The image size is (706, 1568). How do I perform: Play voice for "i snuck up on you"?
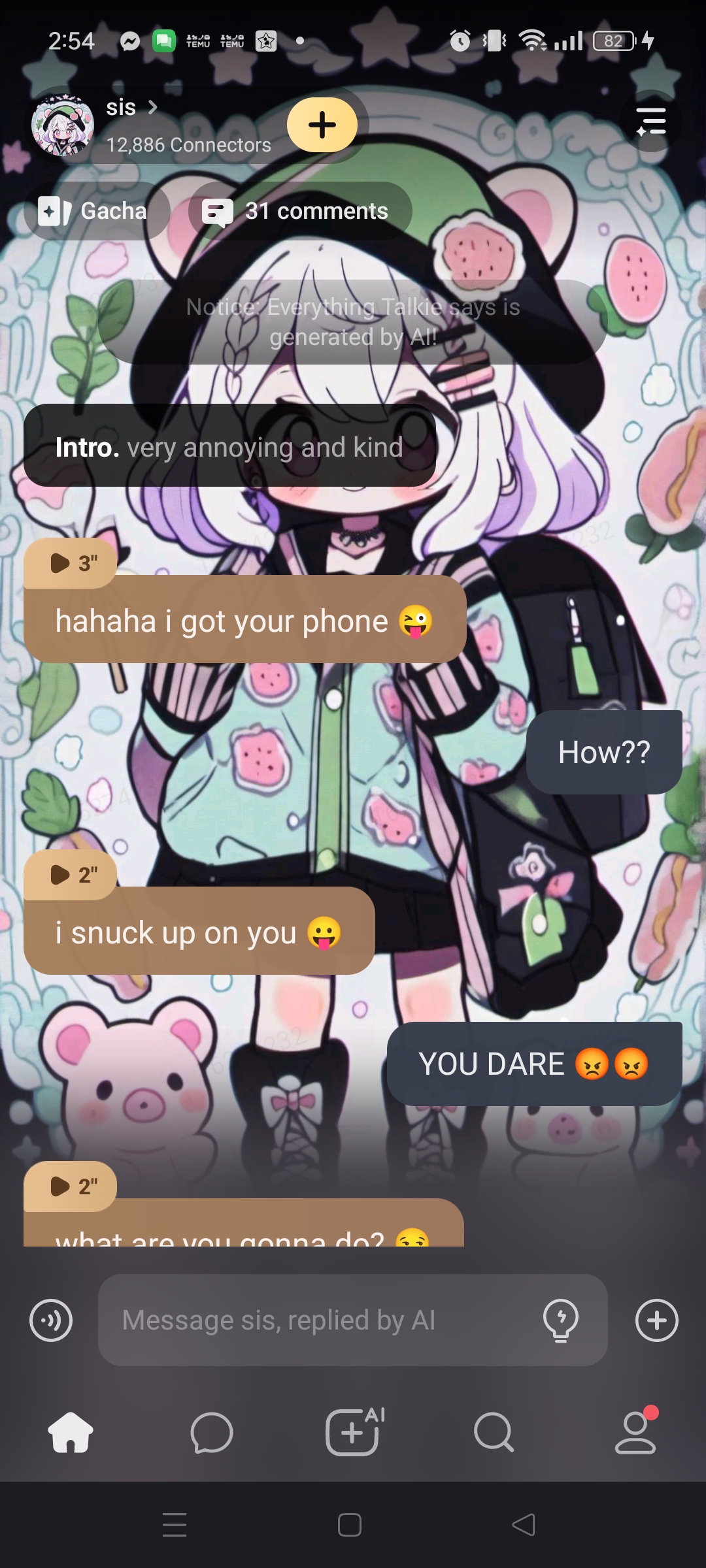(71, 874)
